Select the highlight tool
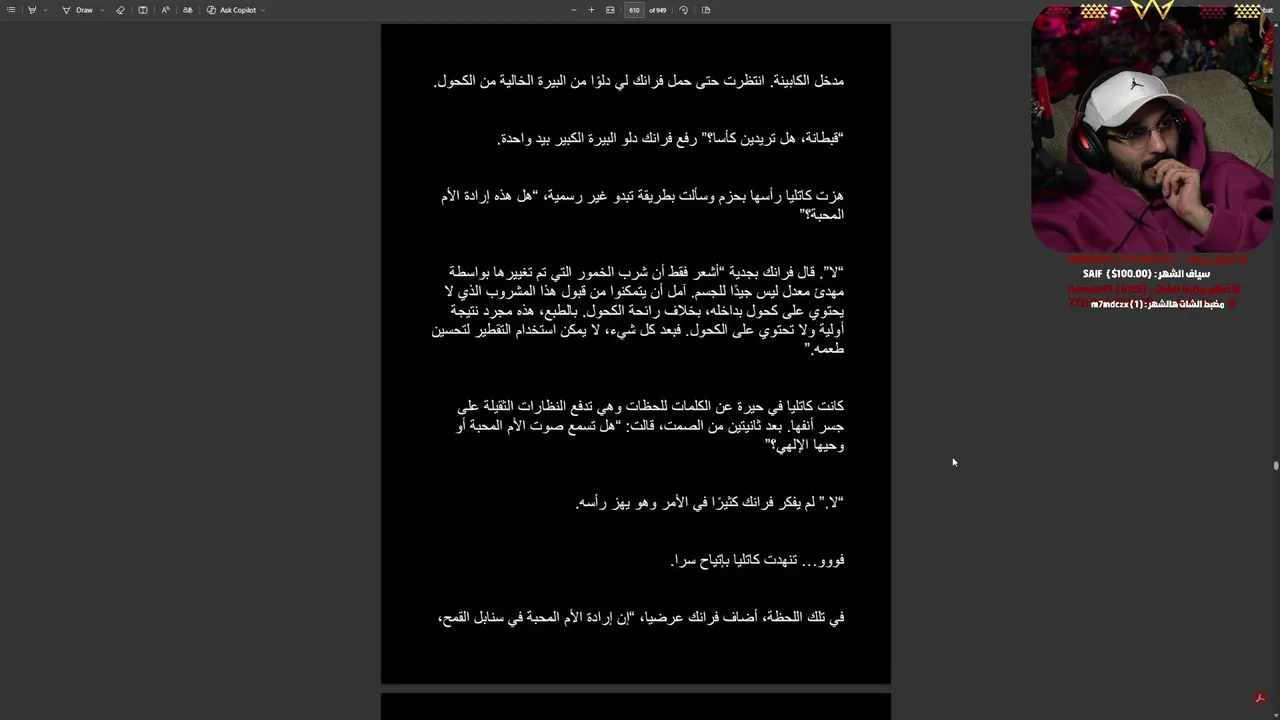This screenshot has height=720, width=1280. [x=32, y=10]
